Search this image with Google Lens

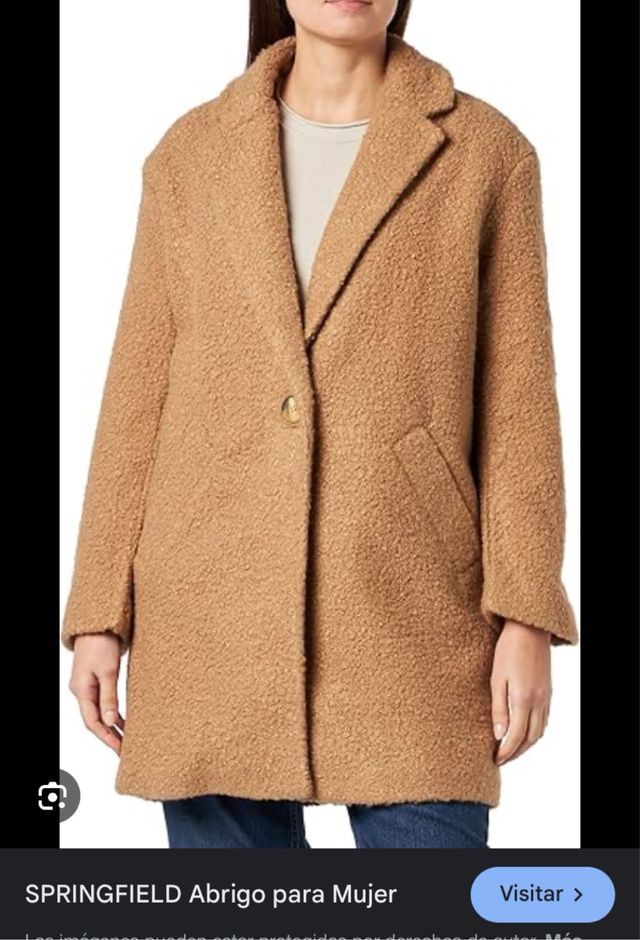point(52,796)
